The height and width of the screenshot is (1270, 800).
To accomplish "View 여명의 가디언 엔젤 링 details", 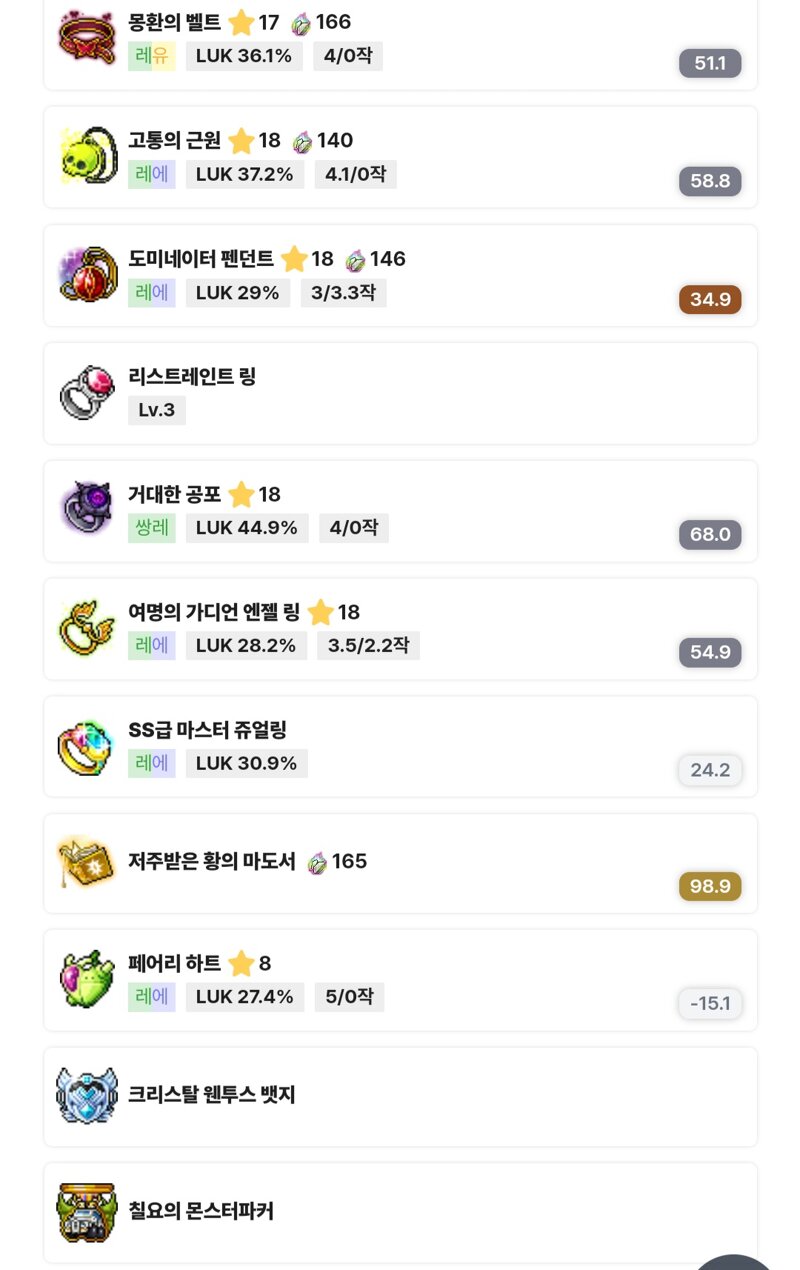I will tap(400, 628).
